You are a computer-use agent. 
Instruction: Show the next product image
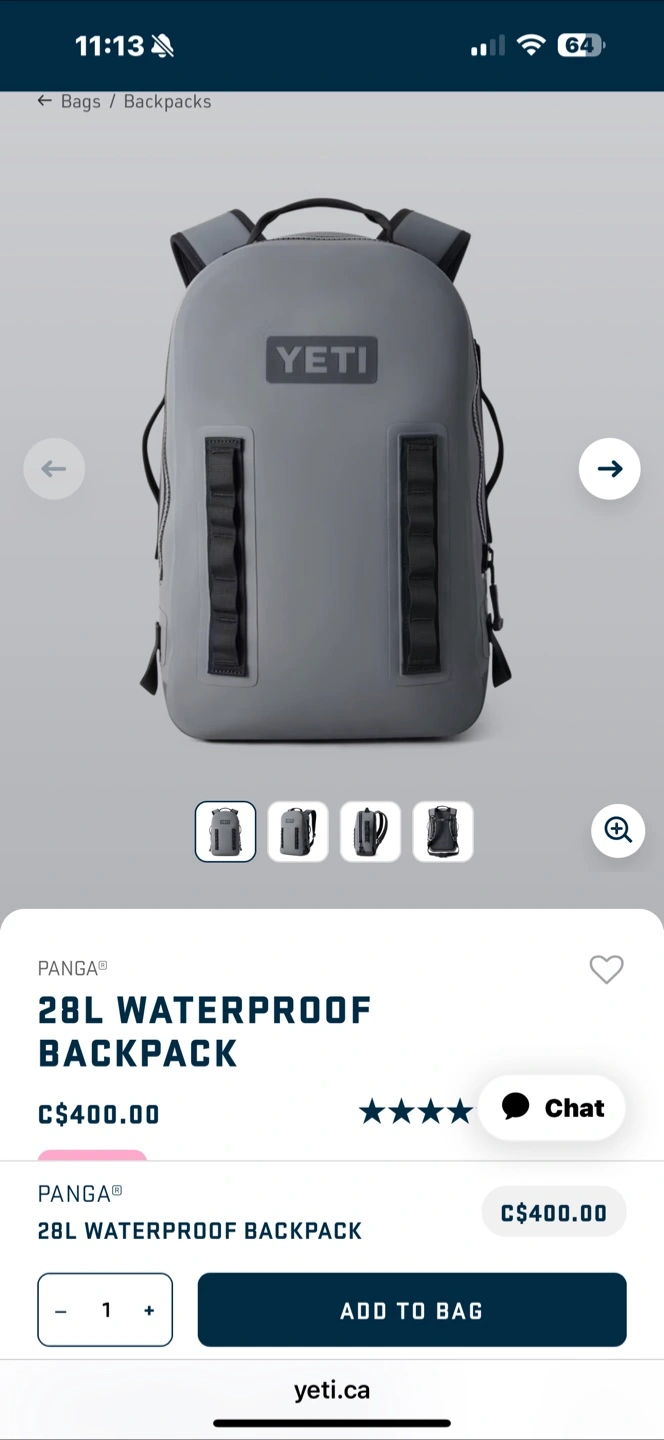point(609,468)
